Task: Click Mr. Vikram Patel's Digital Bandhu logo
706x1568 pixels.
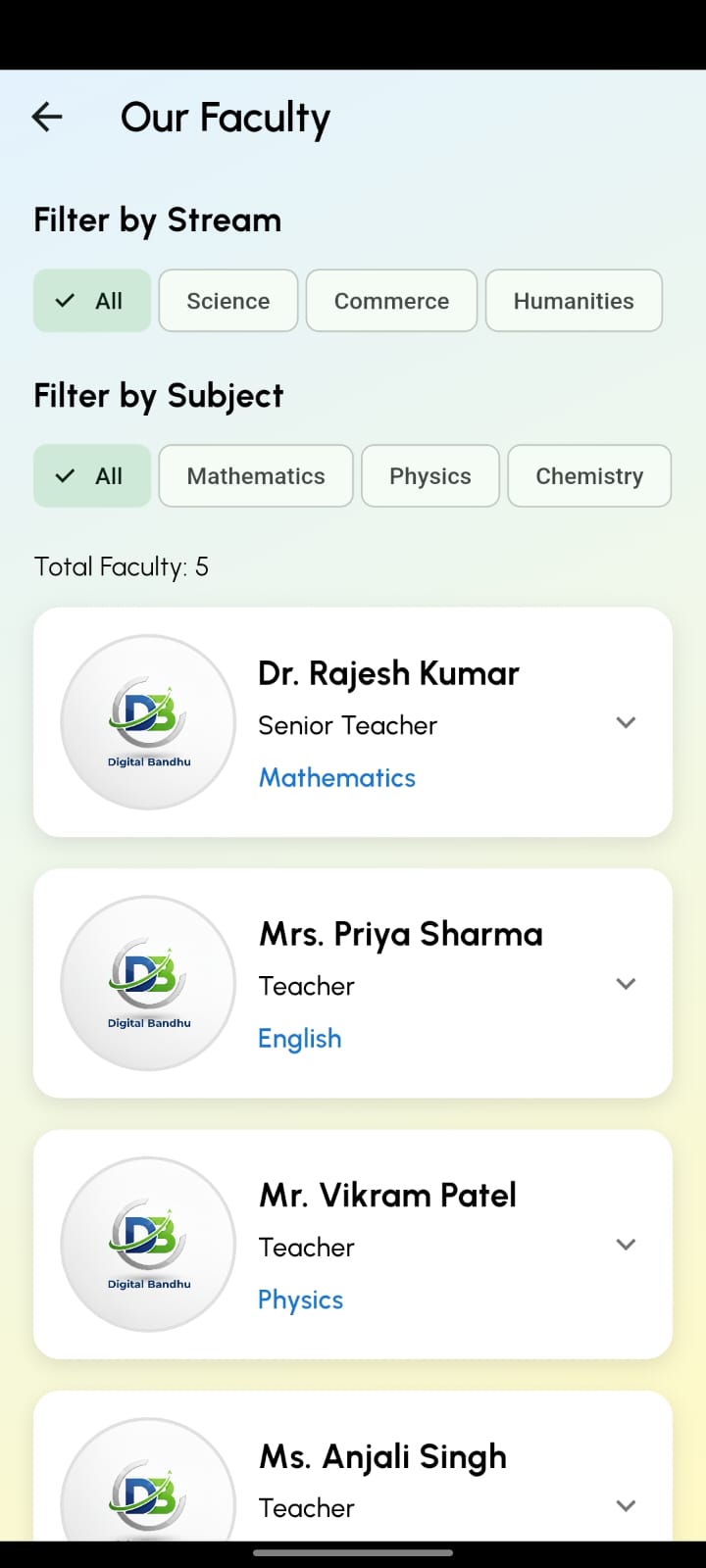Action: click(x=148, y=1245)
